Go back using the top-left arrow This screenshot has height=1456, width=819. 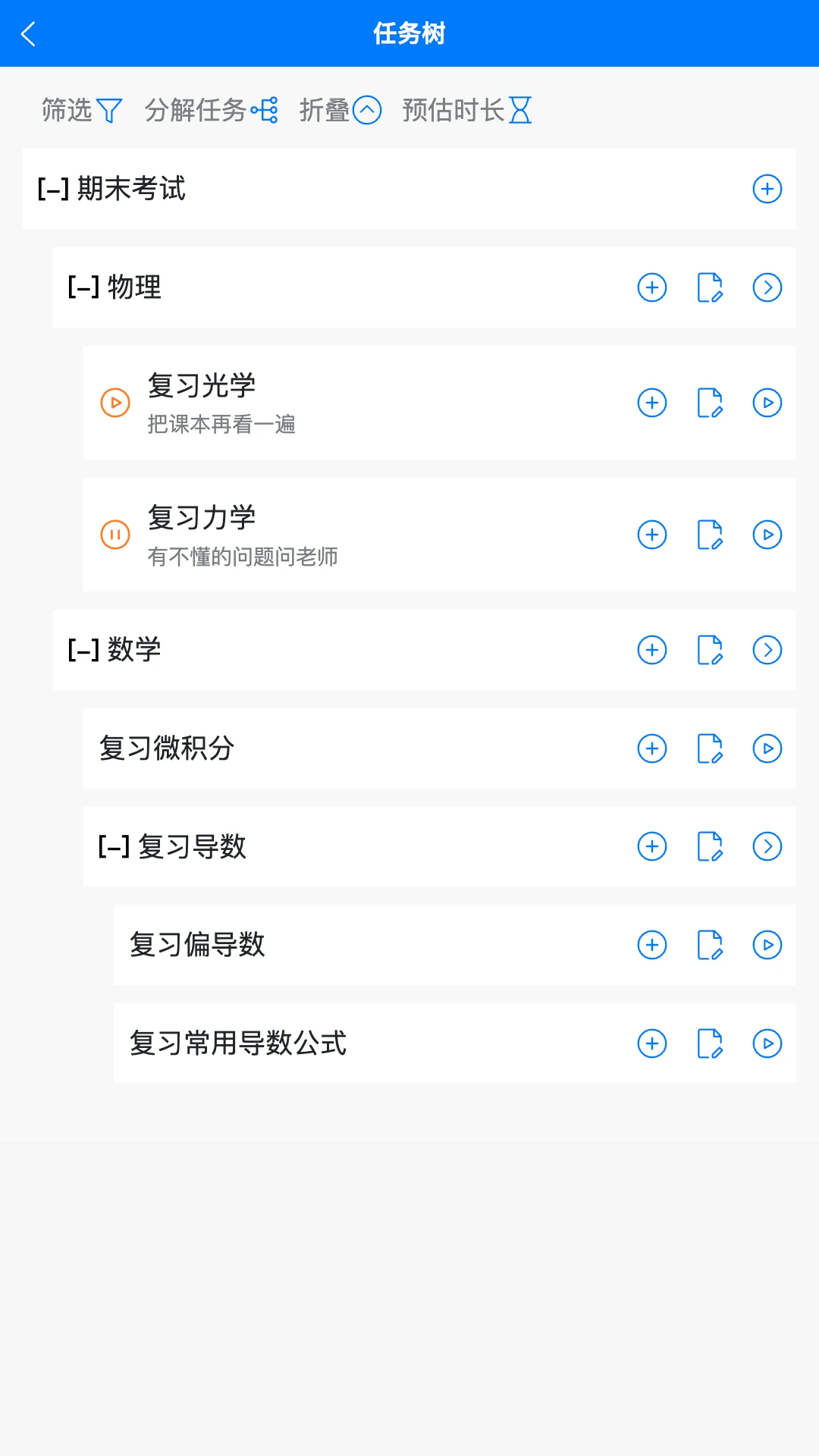click(29, 33)
